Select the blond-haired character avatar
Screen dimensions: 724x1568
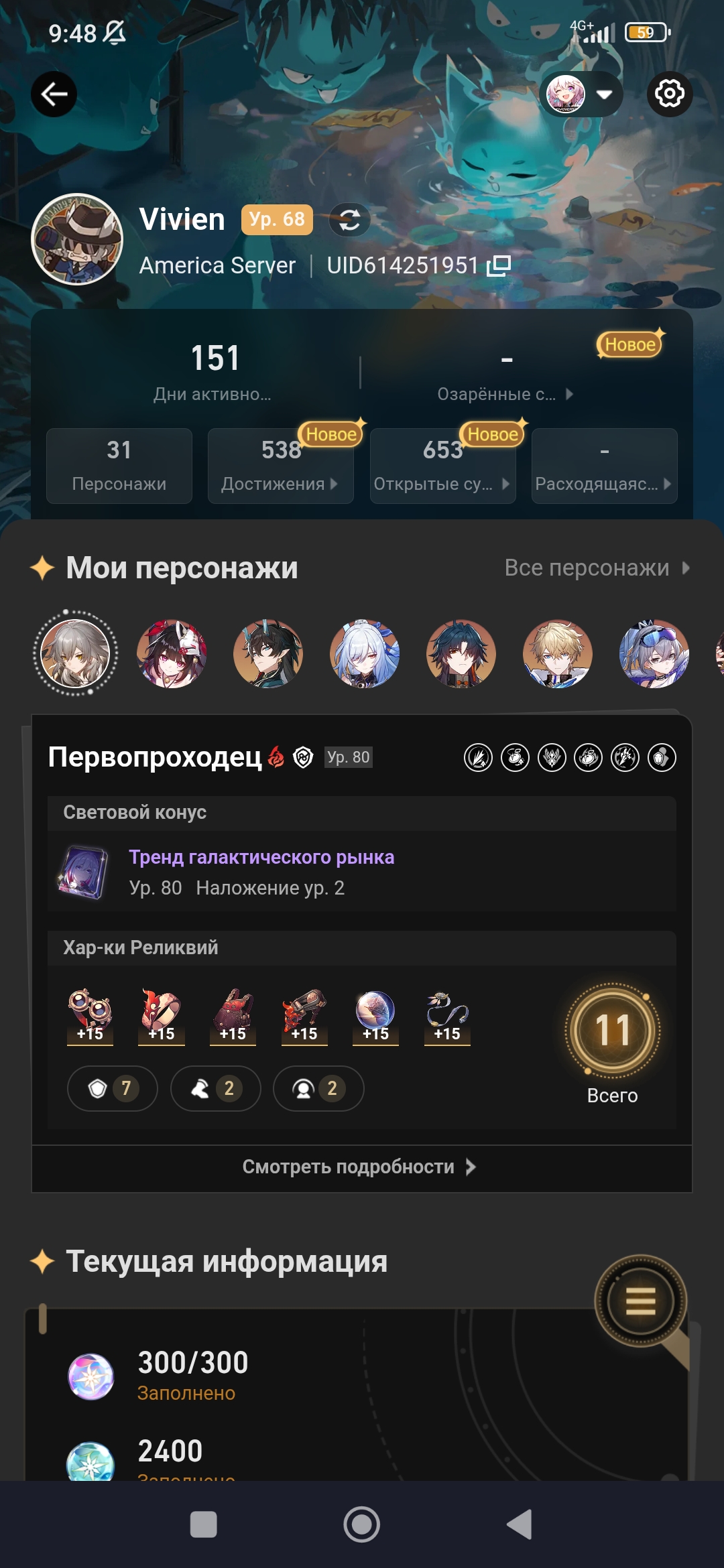558,653
